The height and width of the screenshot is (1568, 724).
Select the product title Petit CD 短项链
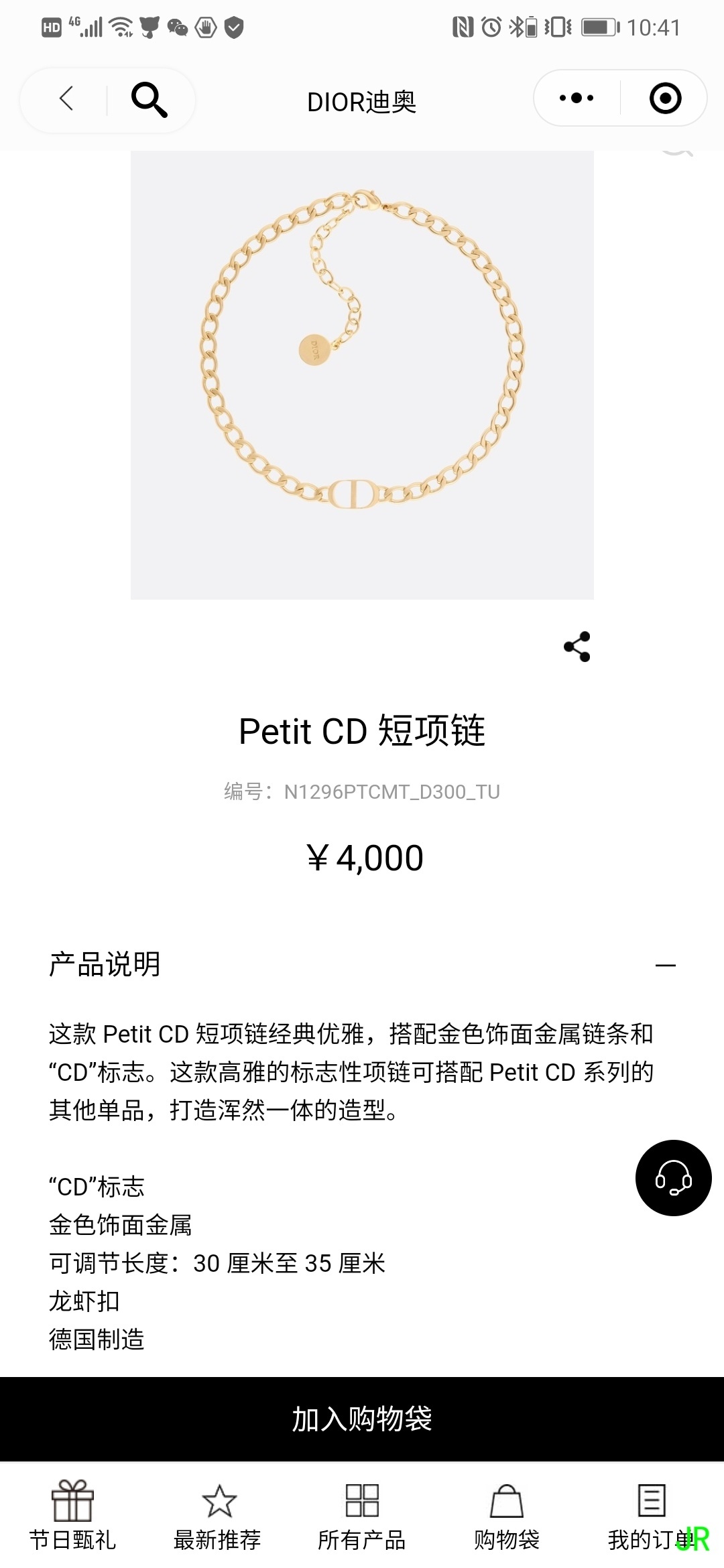pyautogui.click(x=362, y=733)
